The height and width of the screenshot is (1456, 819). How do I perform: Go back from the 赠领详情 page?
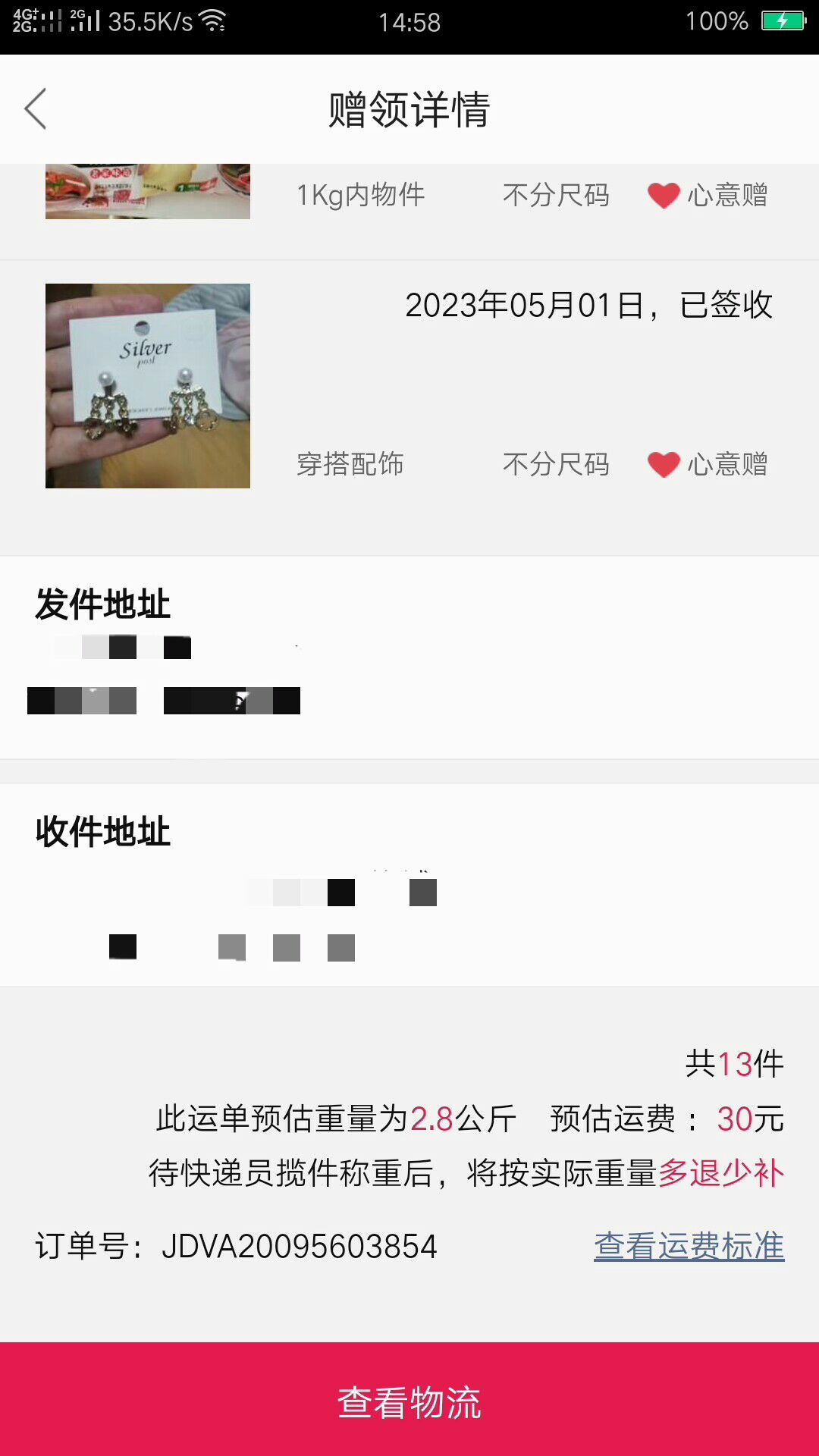pos(36,109)
